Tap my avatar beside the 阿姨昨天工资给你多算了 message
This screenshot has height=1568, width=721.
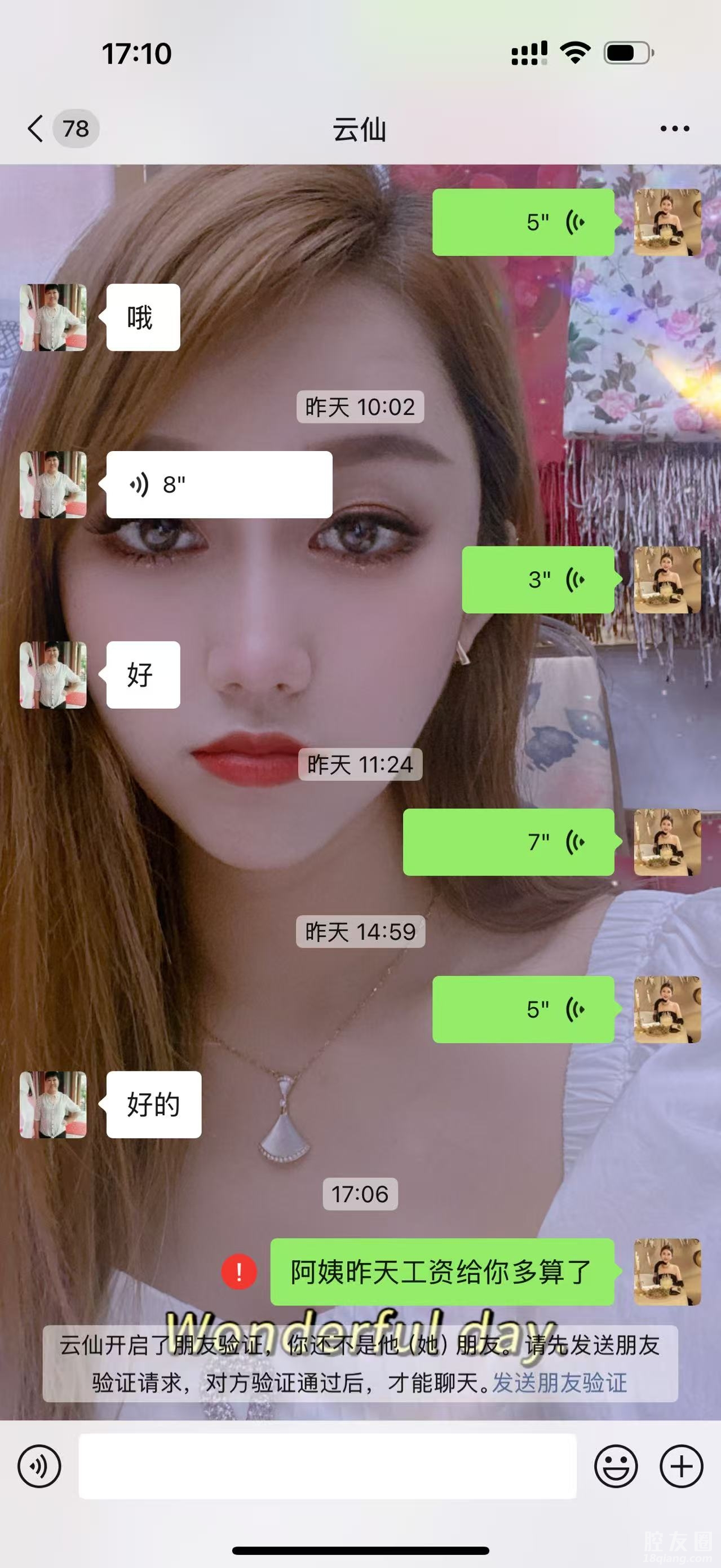click(667, 1271)
